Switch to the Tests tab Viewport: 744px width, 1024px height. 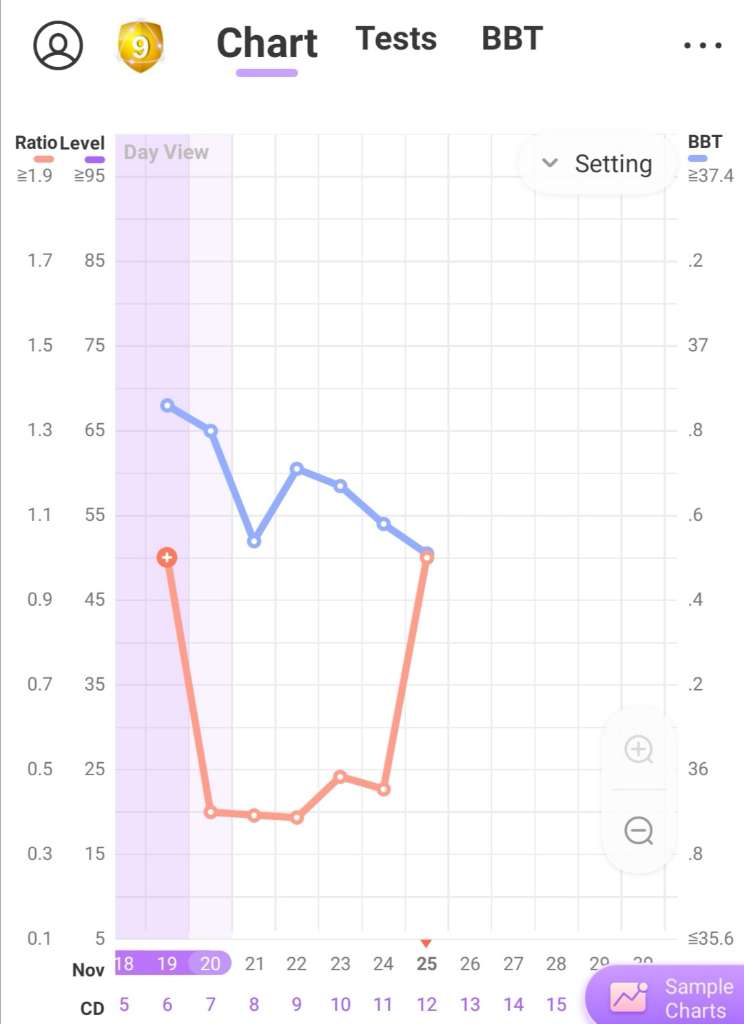[396, 39]
